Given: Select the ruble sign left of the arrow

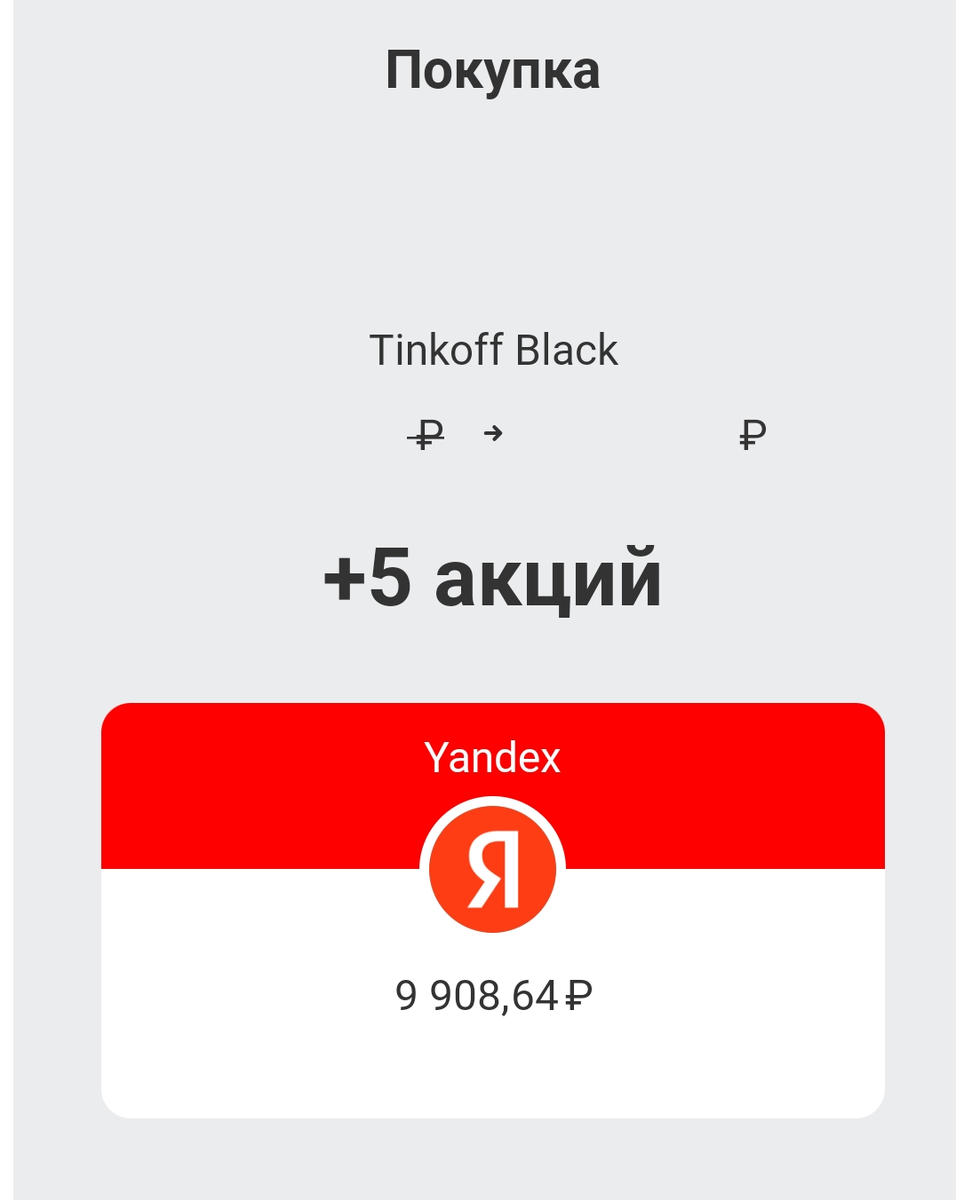Looking at the screenshot, I should (424, 433).
